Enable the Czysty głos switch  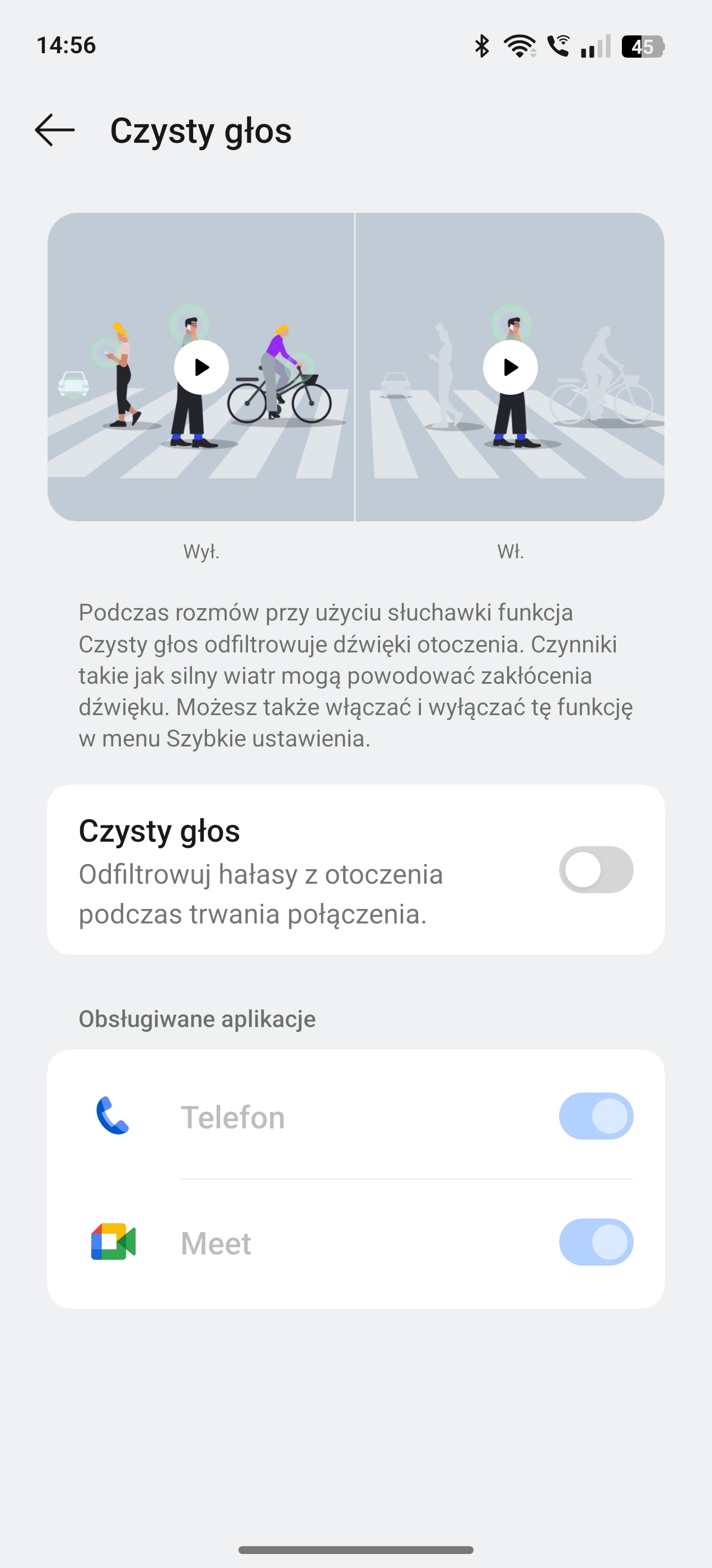coord(595,869)
